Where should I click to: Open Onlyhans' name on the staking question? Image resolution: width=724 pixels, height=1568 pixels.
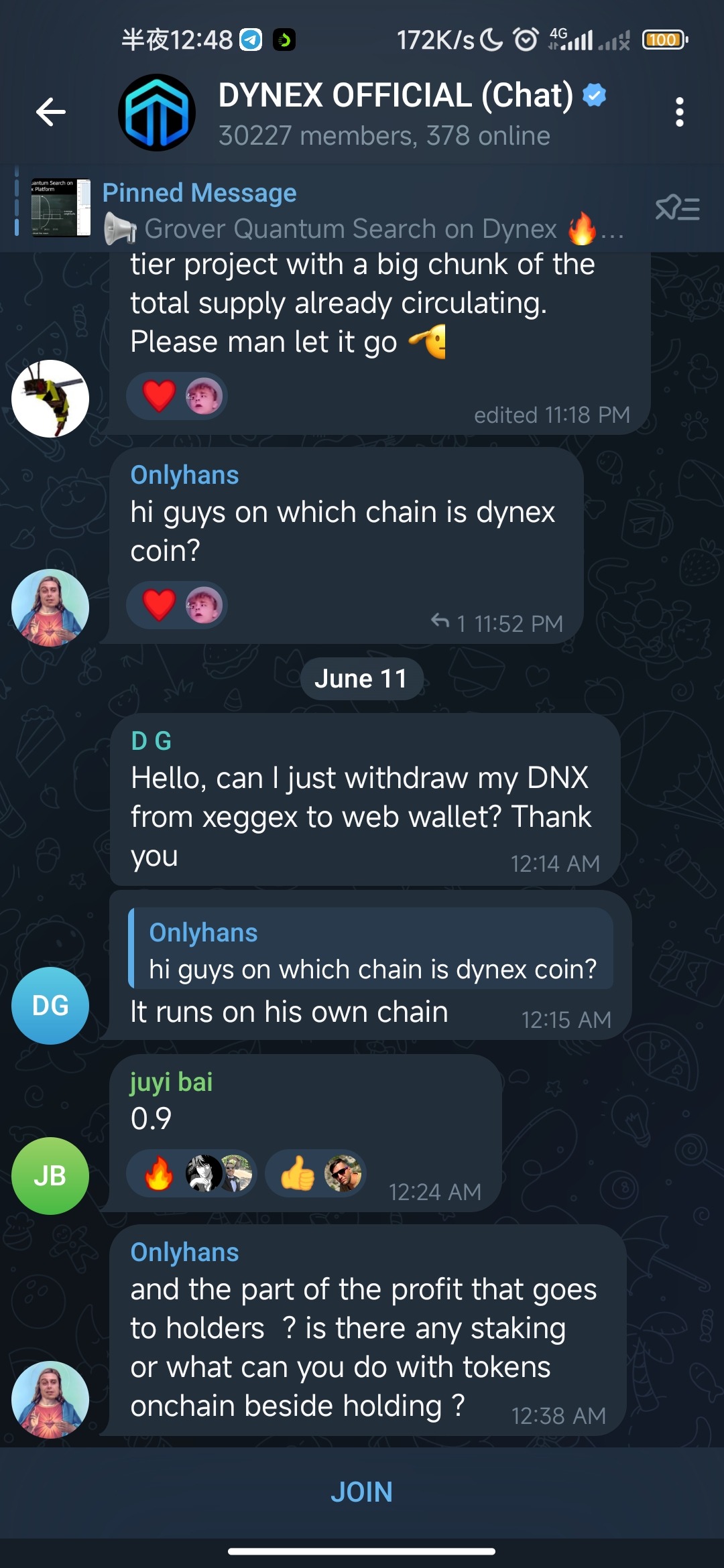[x=184, y=1252]
